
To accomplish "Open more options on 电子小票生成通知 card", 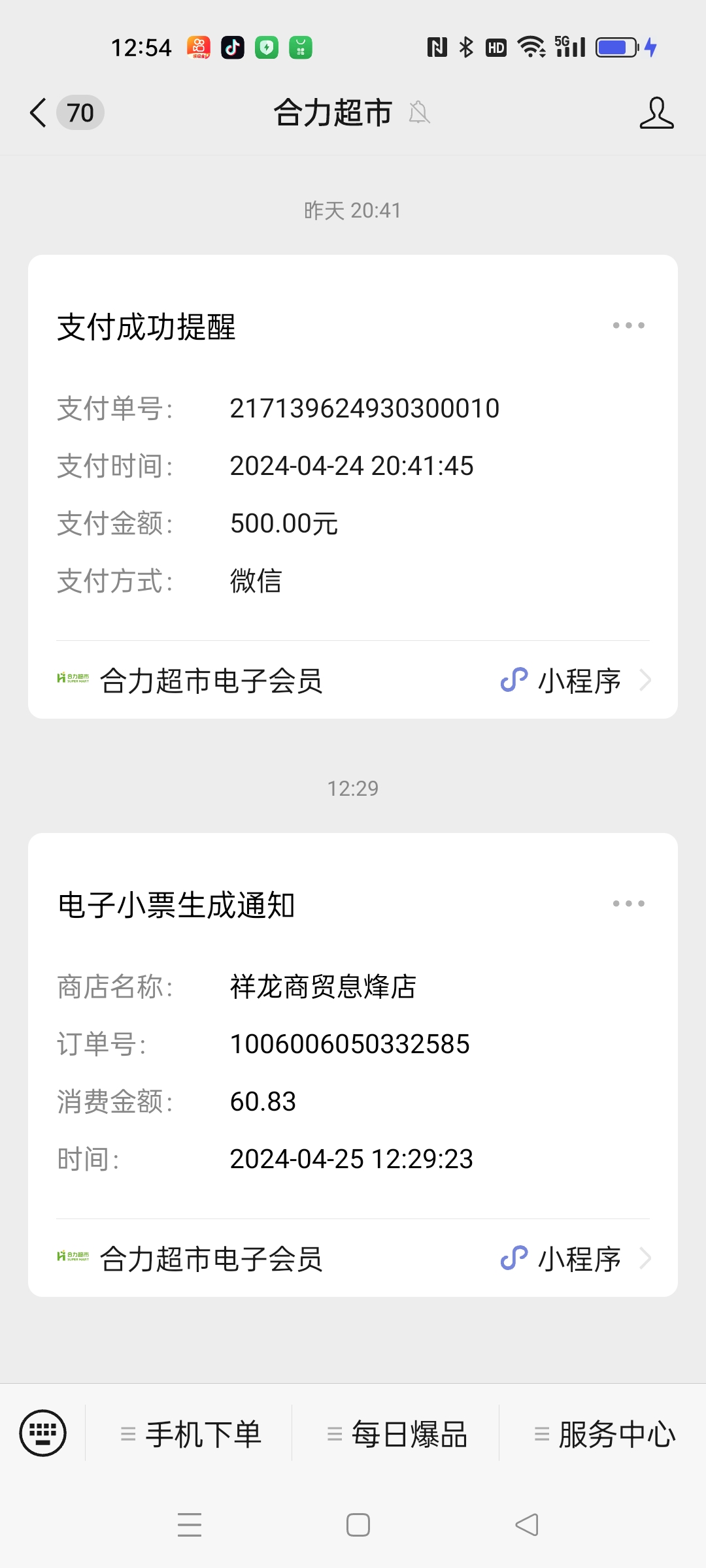I will [628, 904].
